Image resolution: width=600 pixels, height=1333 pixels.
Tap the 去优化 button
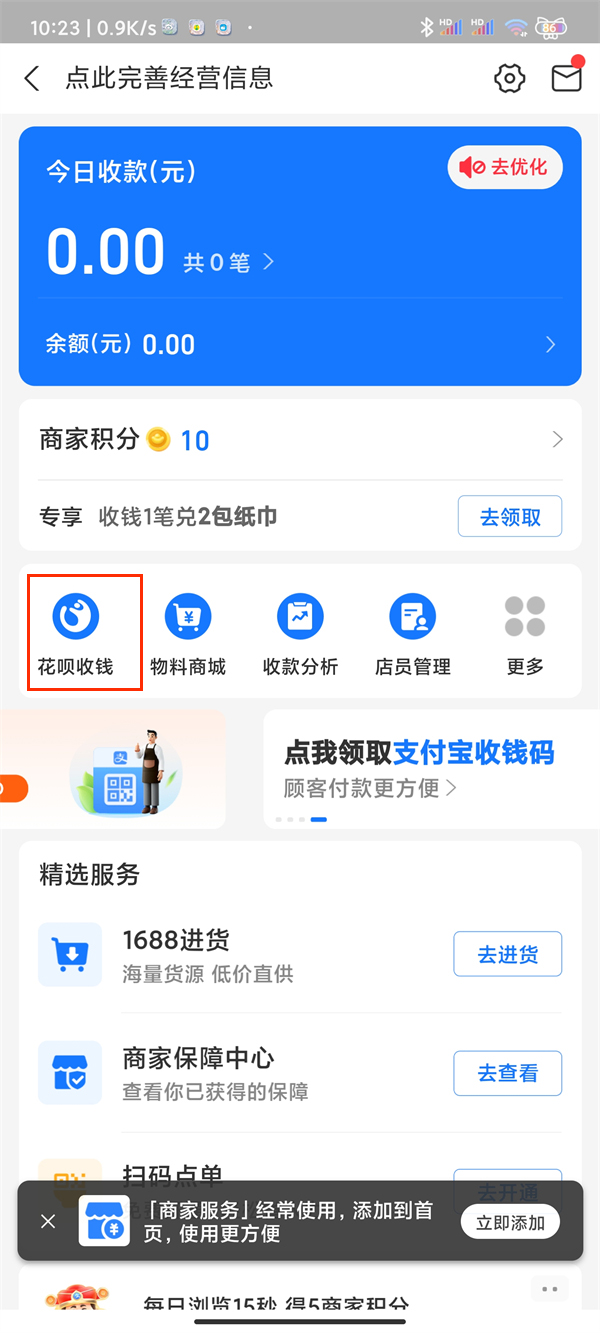tap(505, 168)
